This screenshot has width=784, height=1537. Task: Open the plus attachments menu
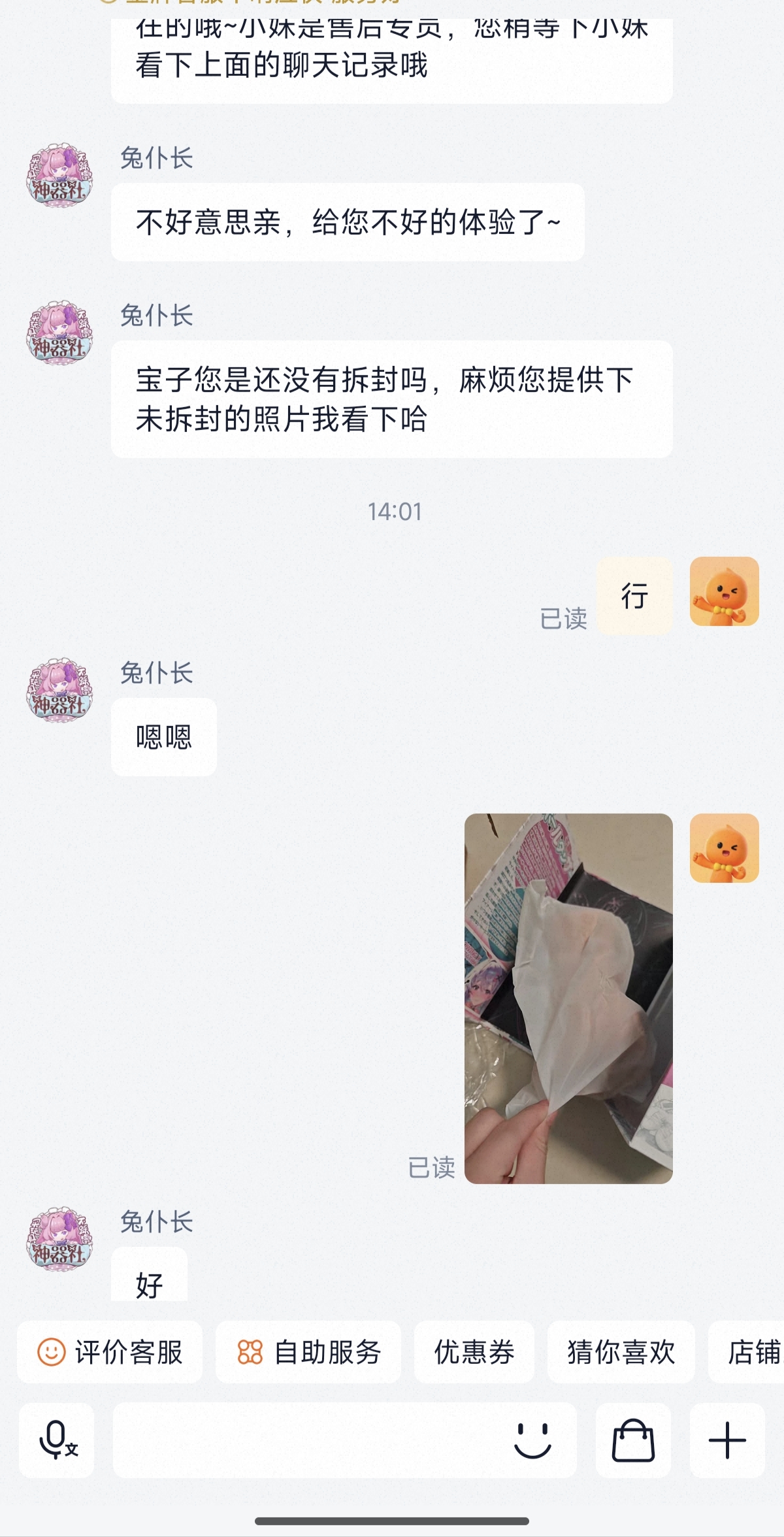tap(727, 1441)
